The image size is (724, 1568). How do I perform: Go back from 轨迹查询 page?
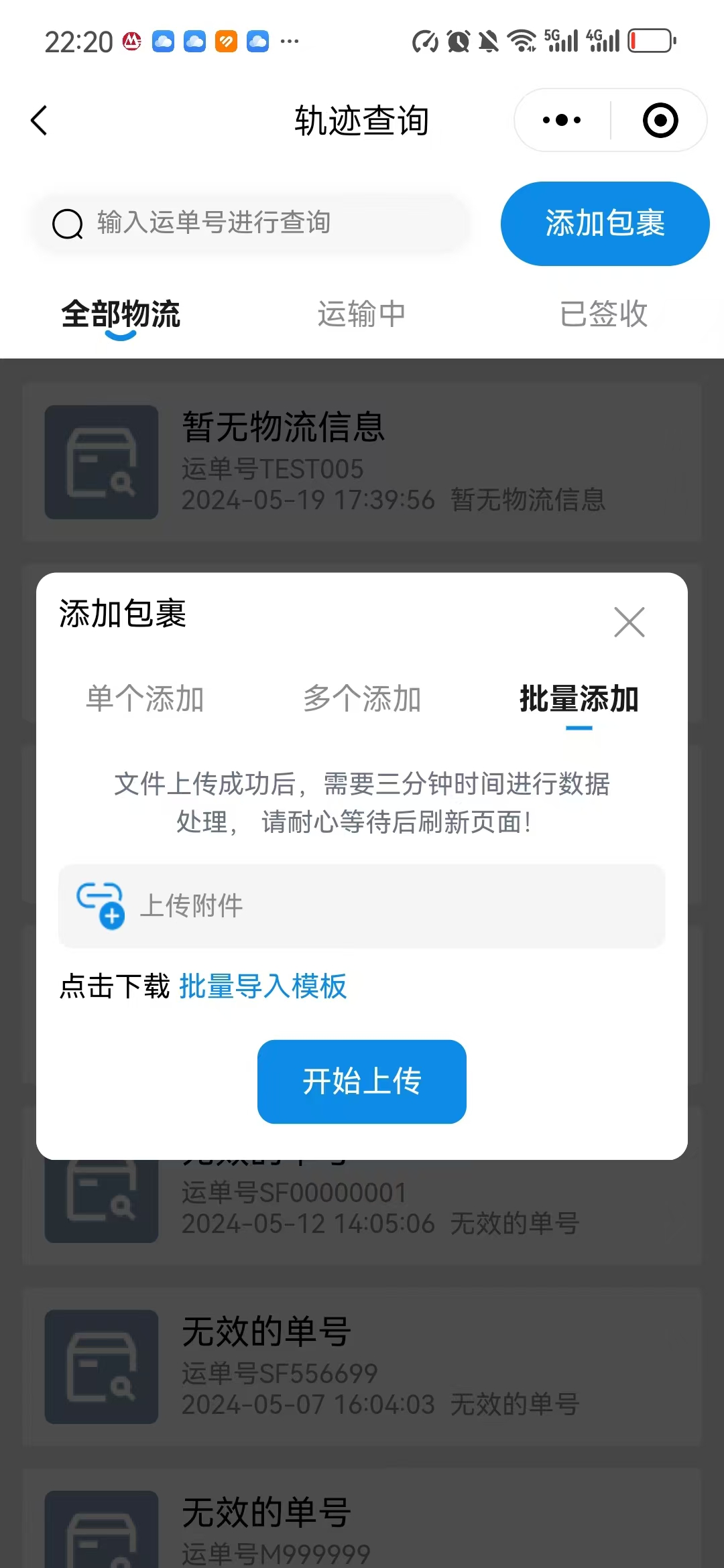(x=40, y=121)
